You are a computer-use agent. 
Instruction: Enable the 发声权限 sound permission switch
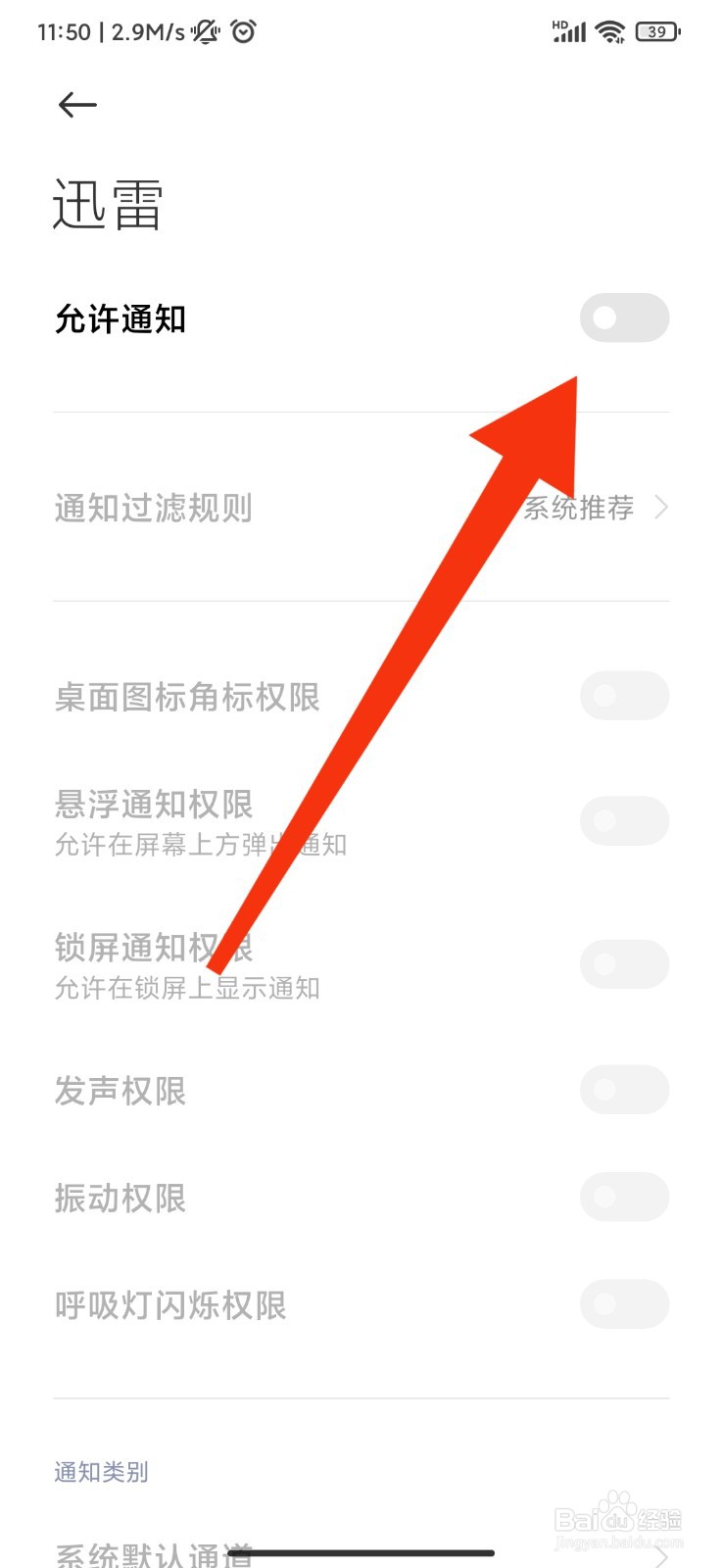pyautogui.click(x=625, y=1089)
